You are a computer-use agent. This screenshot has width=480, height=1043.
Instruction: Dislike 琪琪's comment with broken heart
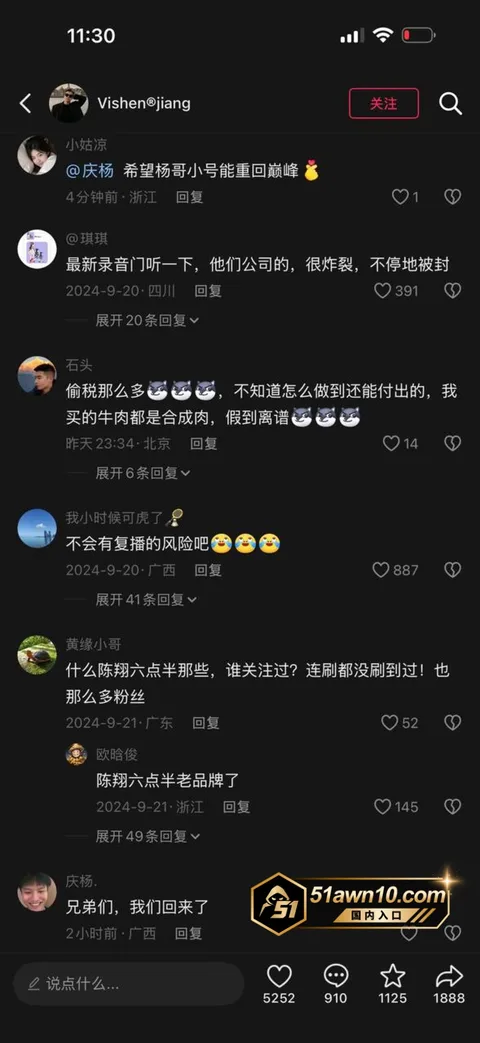pos(452,291)
